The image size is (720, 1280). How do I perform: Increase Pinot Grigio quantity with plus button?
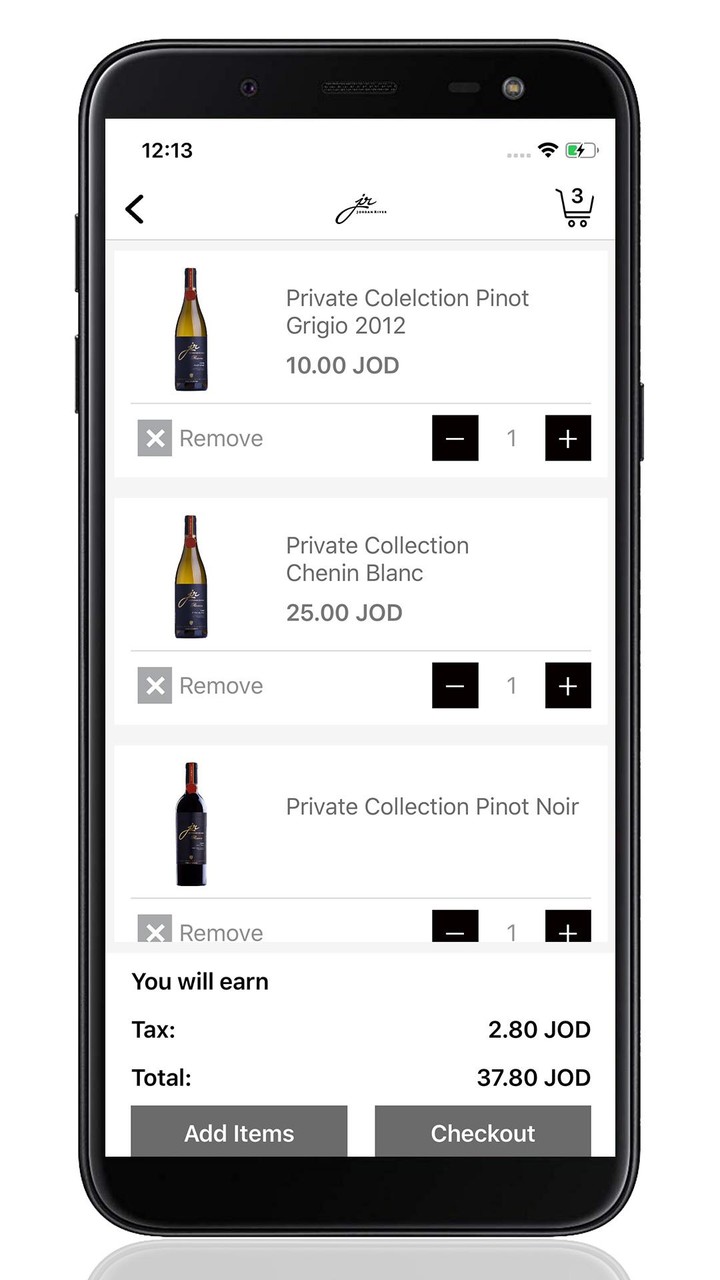click(x=567, y=438)
